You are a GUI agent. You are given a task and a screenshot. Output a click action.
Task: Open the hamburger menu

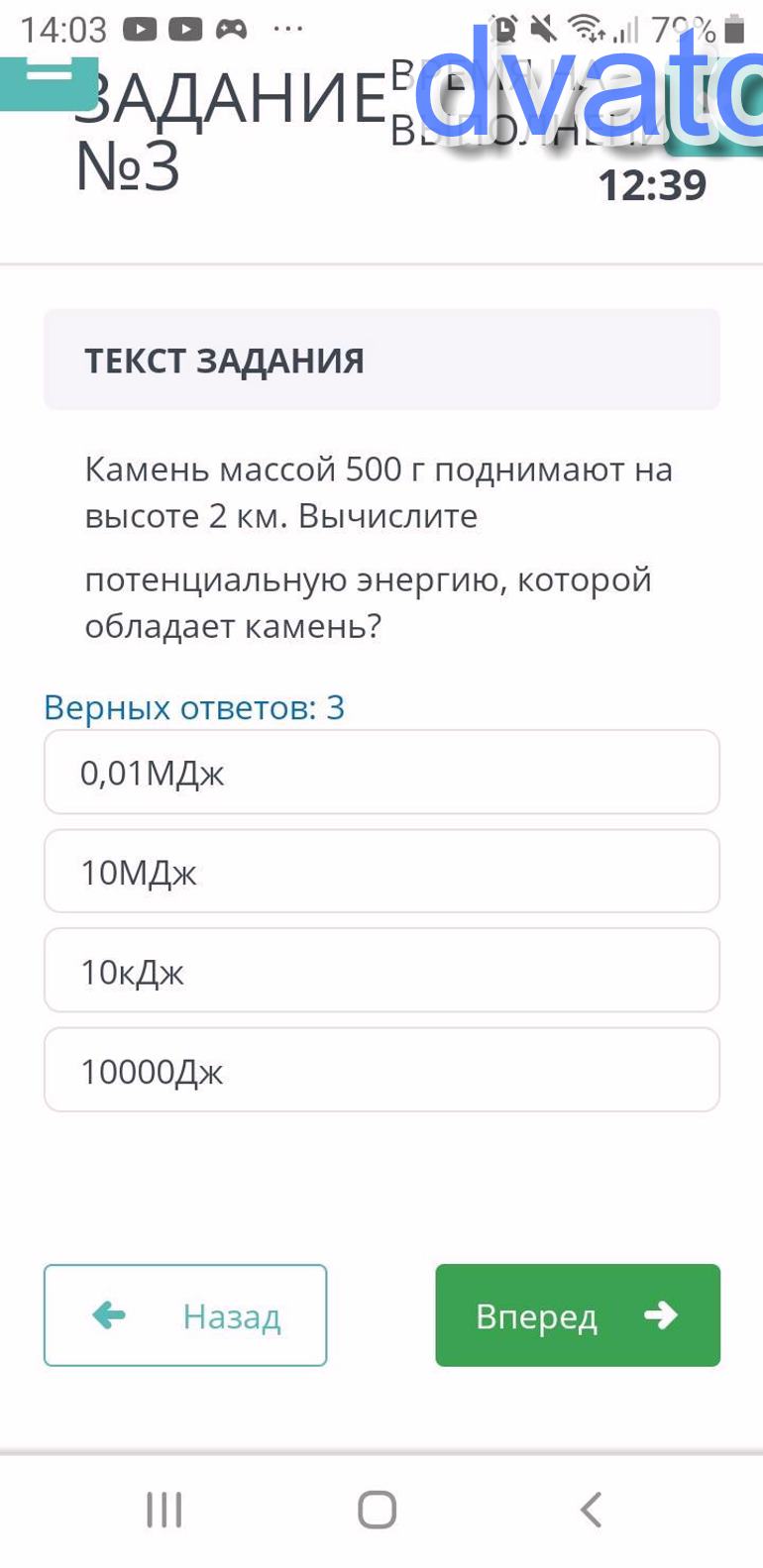(x=48, y=79)
